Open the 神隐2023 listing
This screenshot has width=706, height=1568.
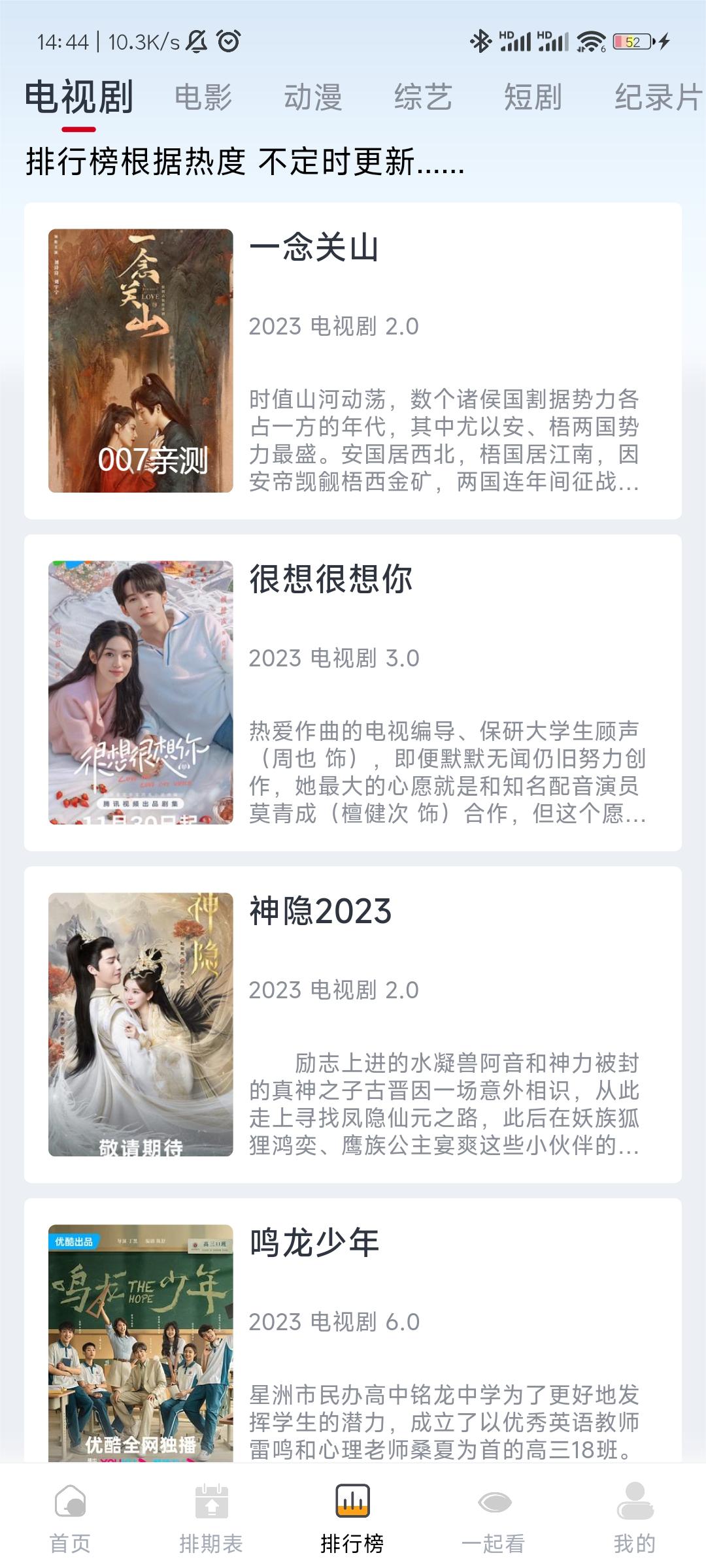pos(353,1024)
